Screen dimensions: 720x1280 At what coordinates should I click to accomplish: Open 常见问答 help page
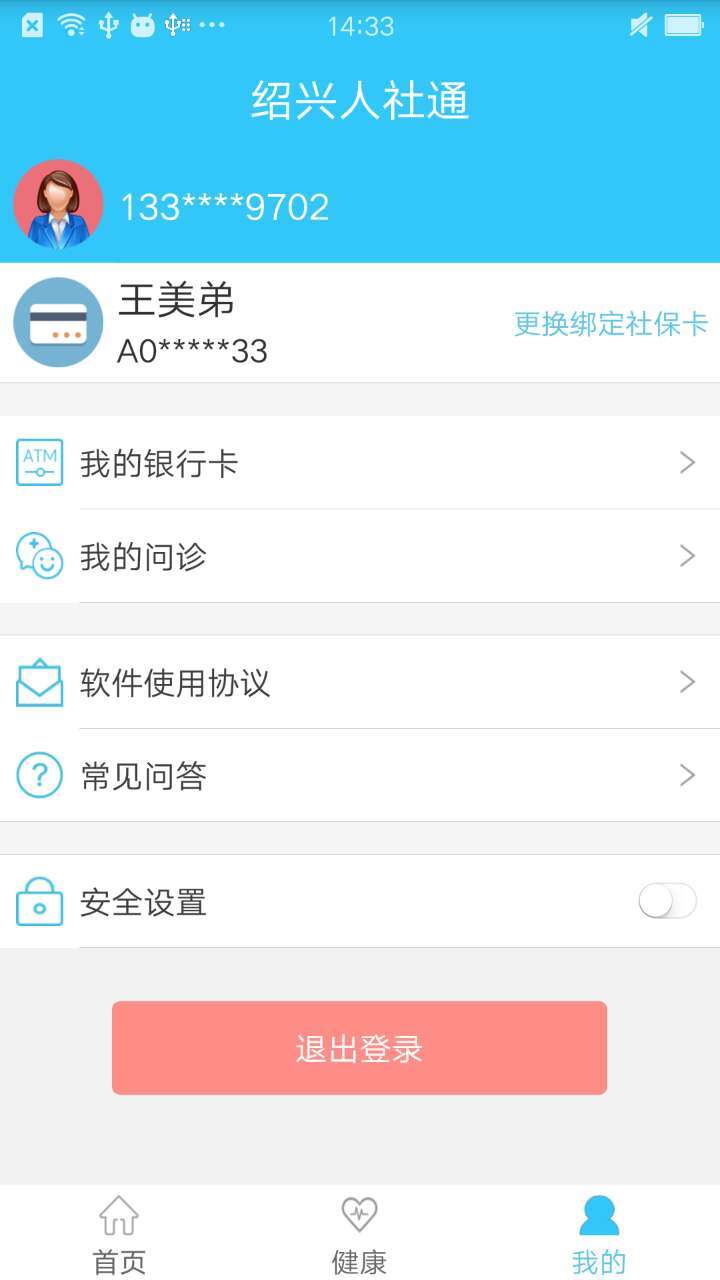(x=360, y=776)
